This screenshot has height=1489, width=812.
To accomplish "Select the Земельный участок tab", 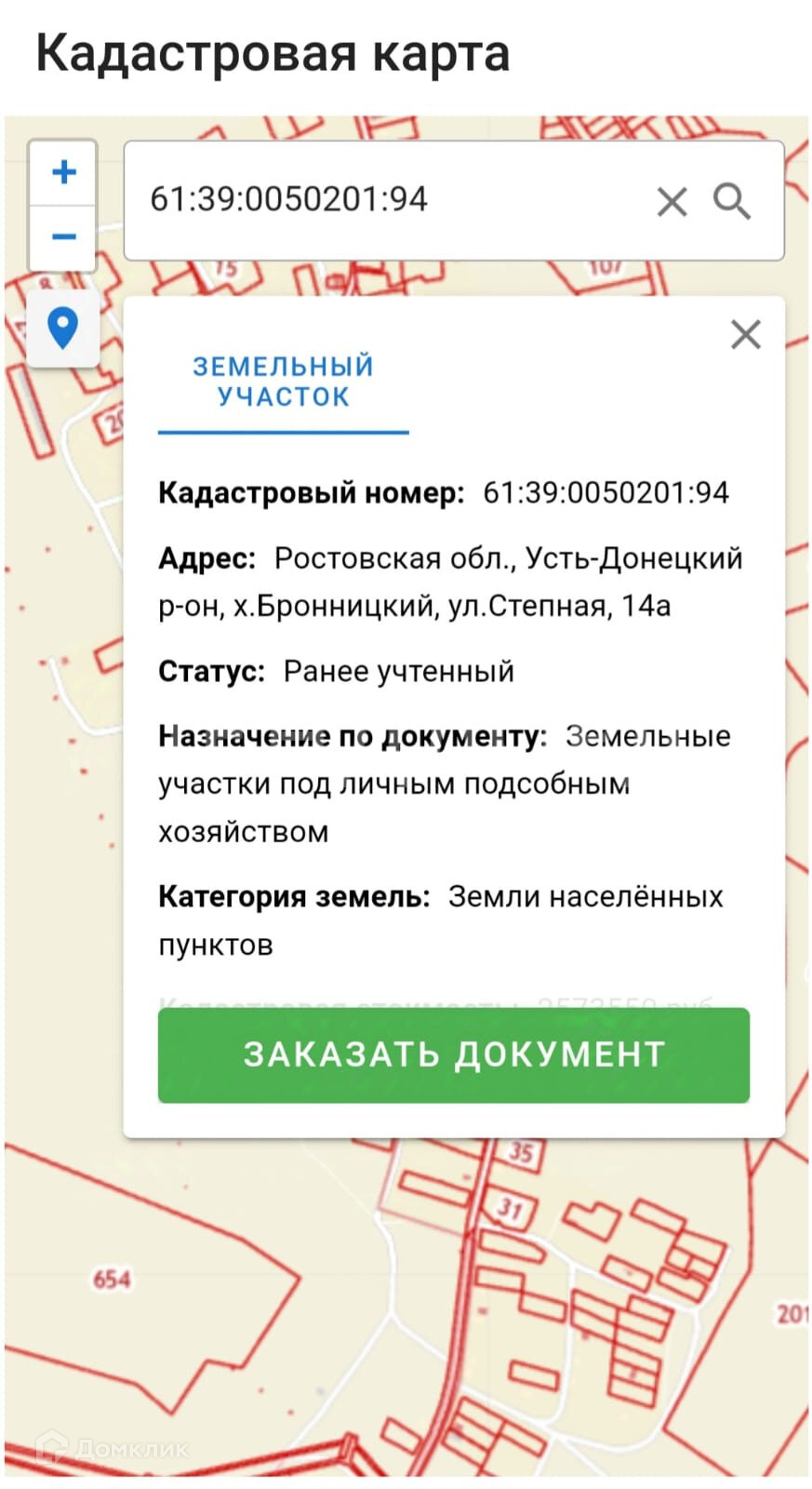I will [x=284, y=382].
